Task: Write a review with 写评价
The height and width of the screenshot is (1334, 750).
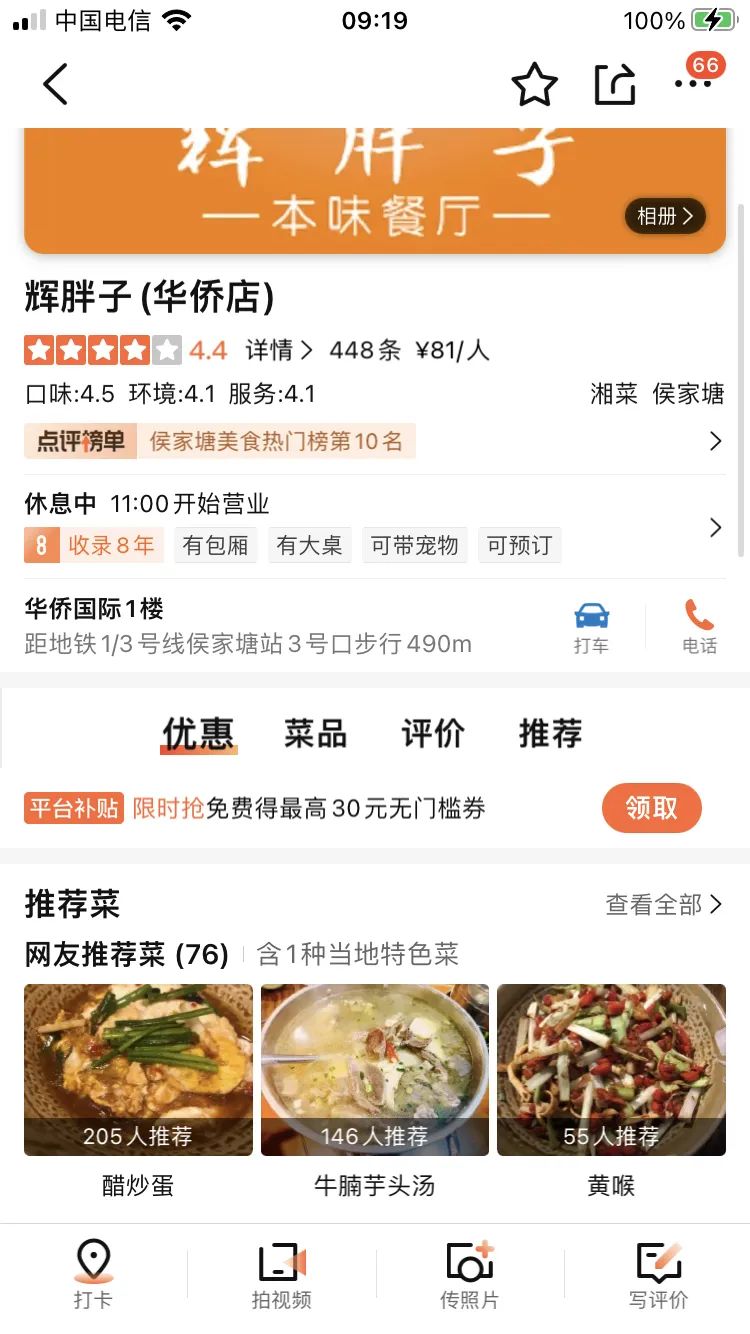Action: point(658,1274)
